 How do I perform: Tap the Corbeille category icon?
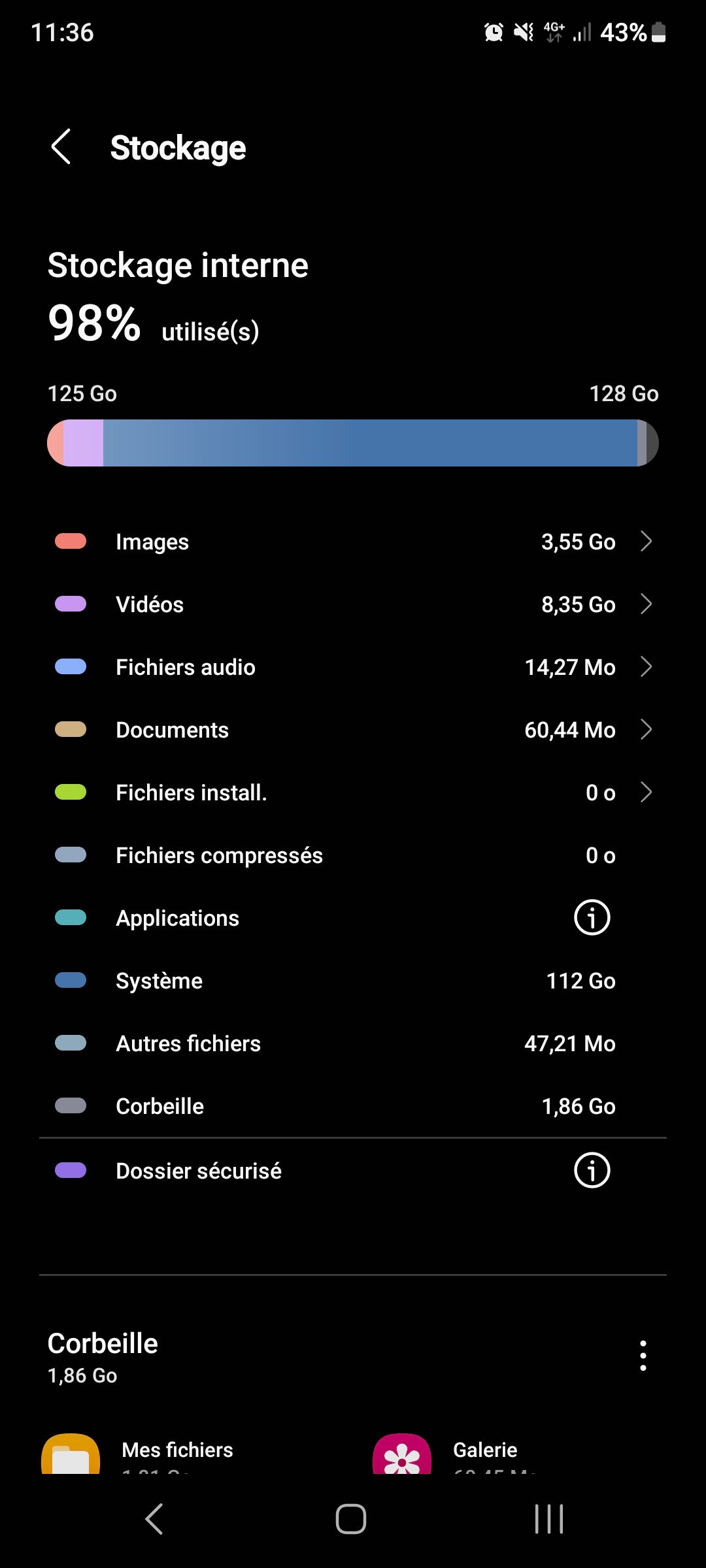[70, 1105]
